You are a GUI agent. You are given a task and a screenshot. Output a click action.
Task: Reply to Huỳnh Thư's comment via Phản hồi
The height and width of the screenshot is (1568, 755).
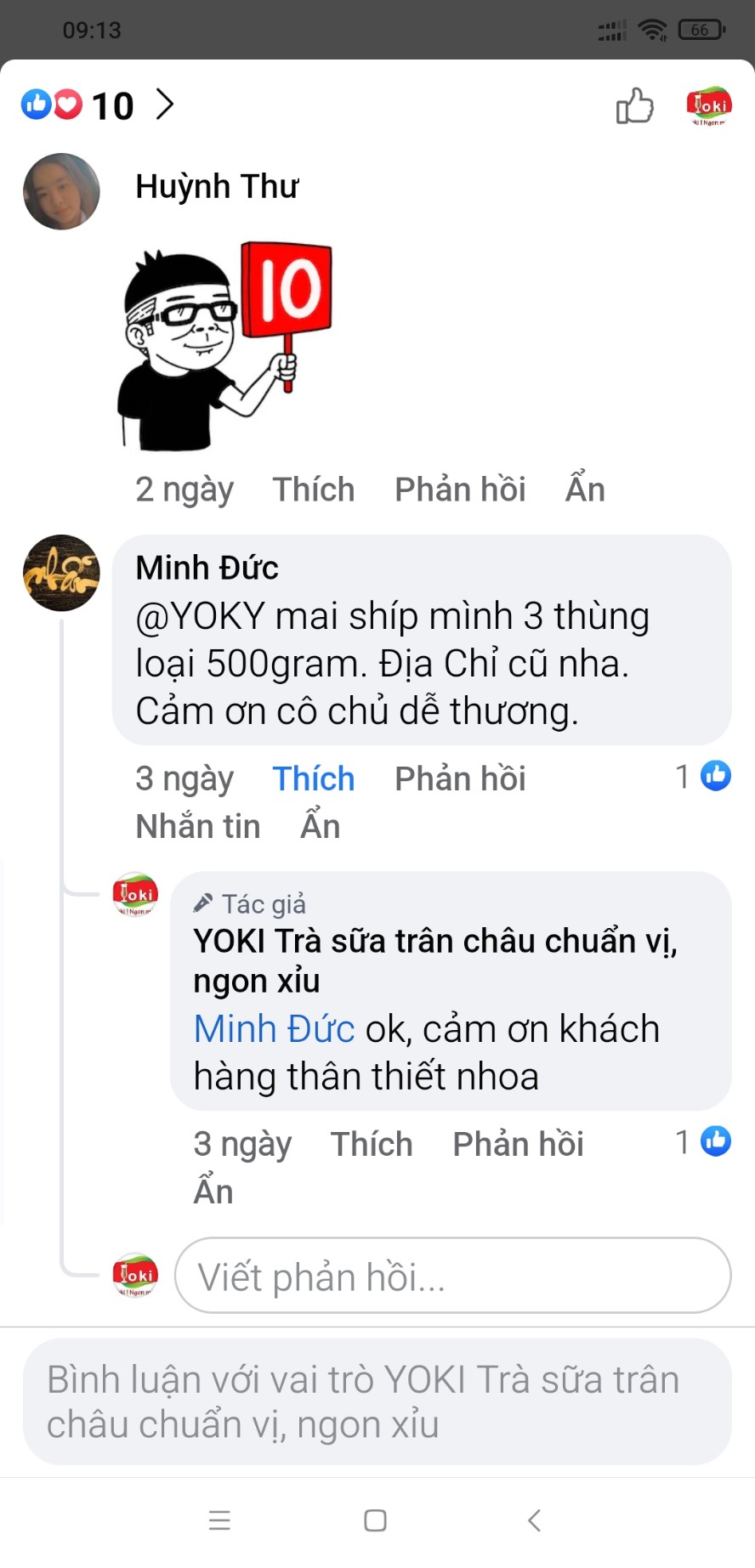[x=460, y=490]
